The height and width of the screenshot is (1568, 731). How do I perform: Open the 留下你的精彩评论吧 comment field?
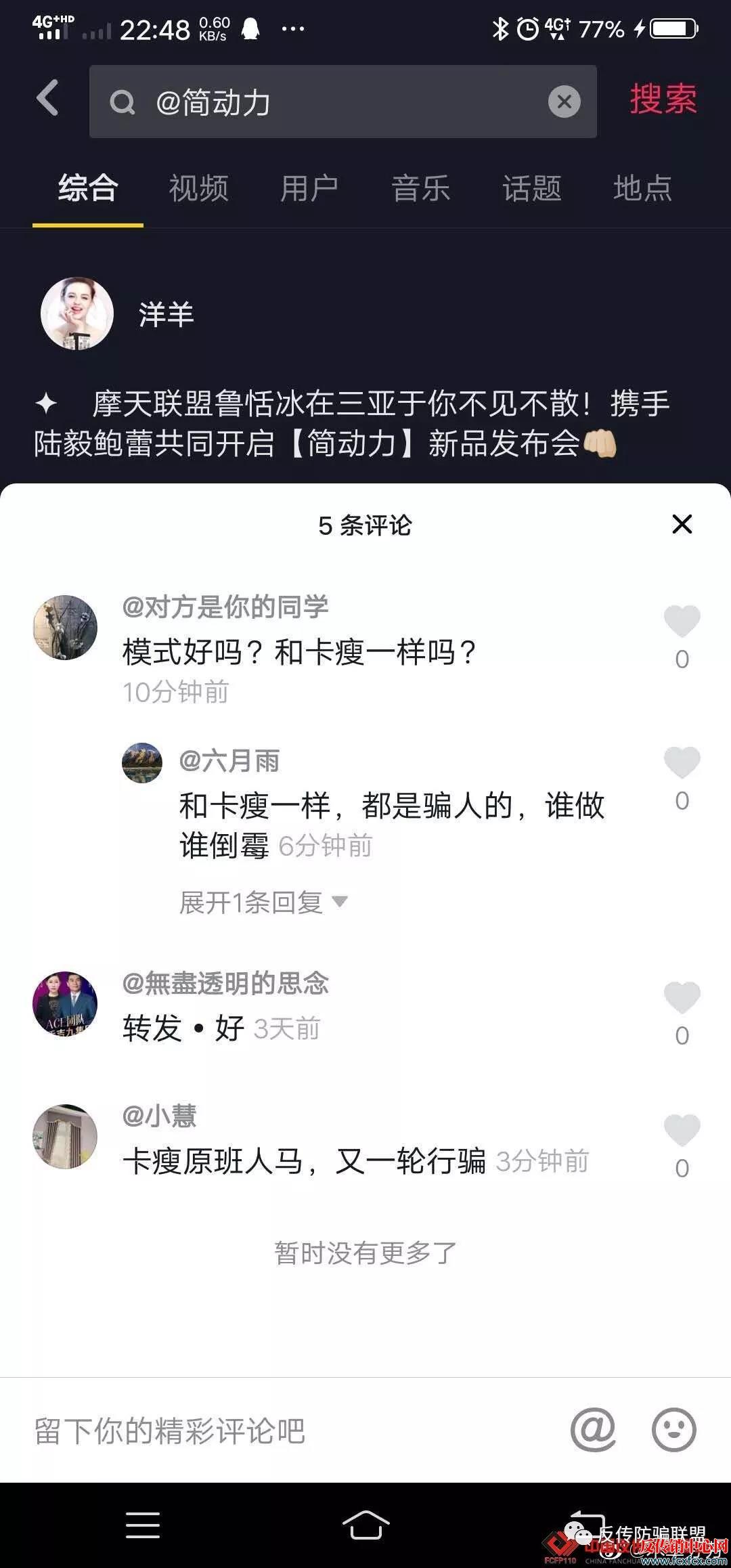click(271, 1431)
